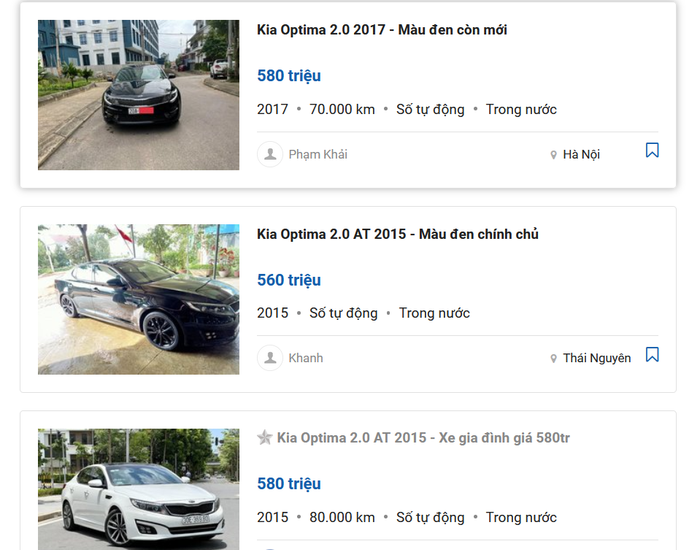View seller Phạm Khải's profile
The image size is (700, 550).
point(317,154)
